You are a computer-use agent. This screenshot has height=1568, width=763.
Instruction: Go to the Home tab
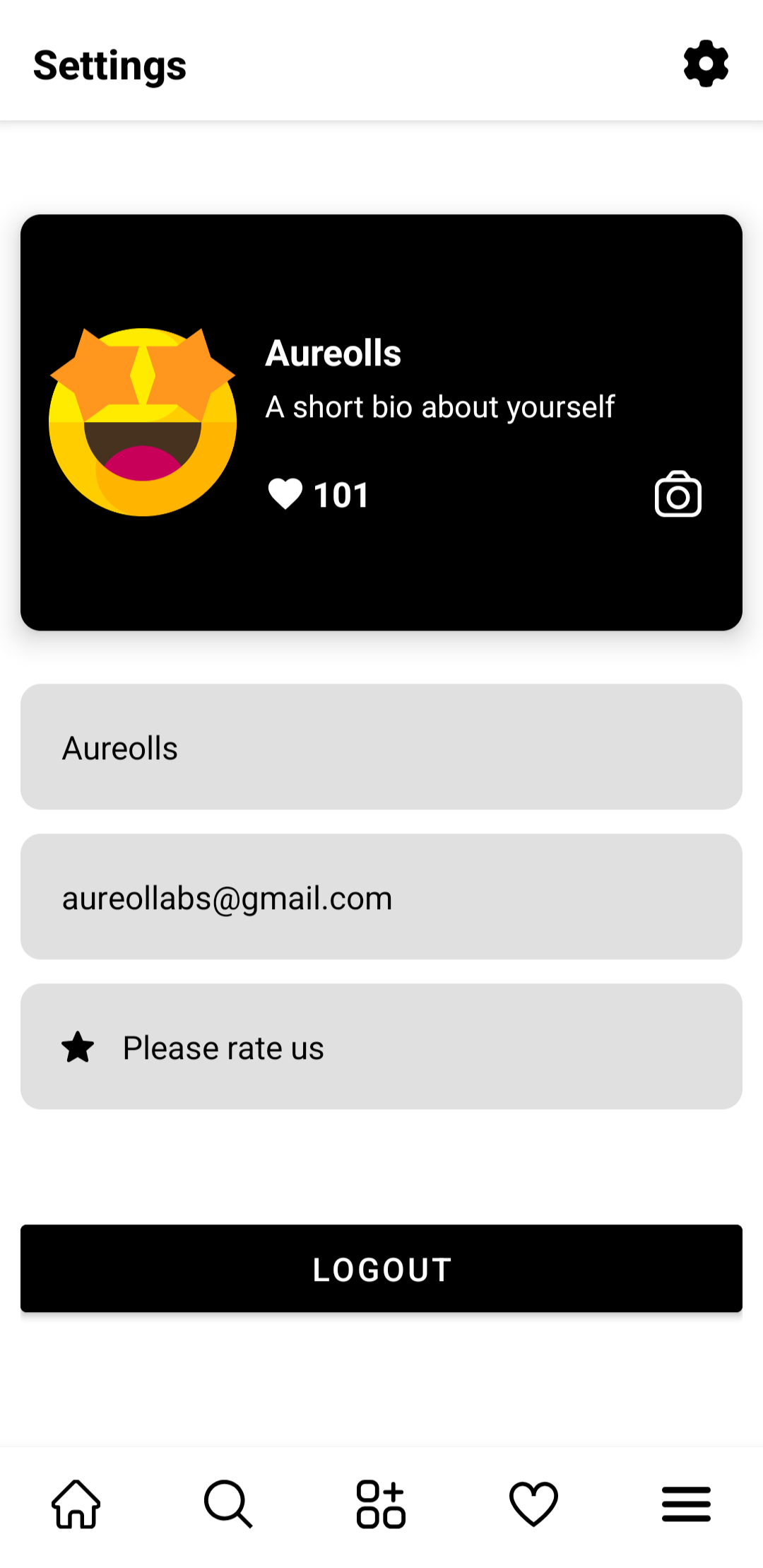76,1504
